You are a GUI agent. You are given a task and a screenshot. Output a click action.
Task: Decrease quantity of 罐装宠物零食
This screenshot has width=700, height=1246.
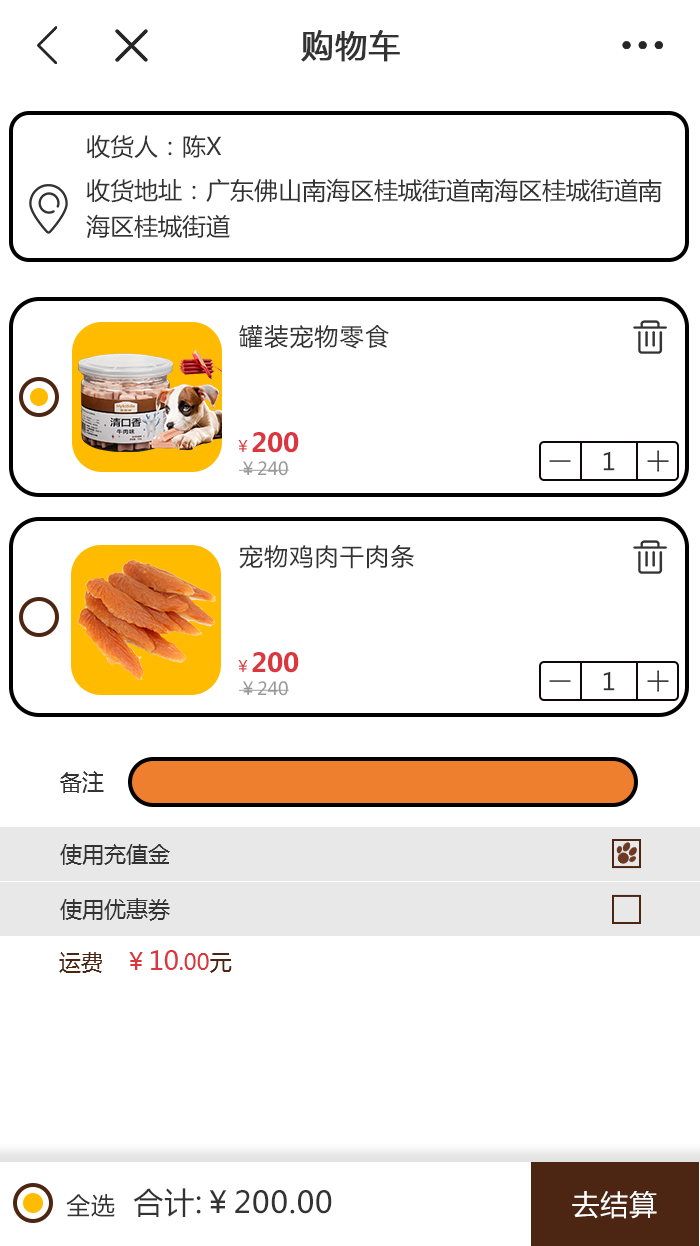click(560, 461)
